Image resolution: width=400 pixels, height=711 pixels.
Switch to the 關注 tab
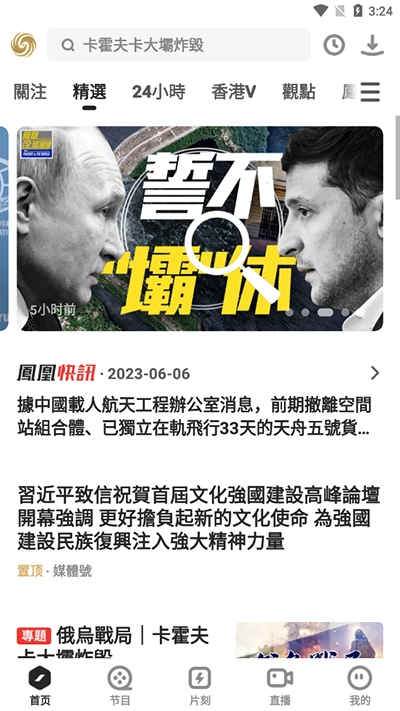30,92
